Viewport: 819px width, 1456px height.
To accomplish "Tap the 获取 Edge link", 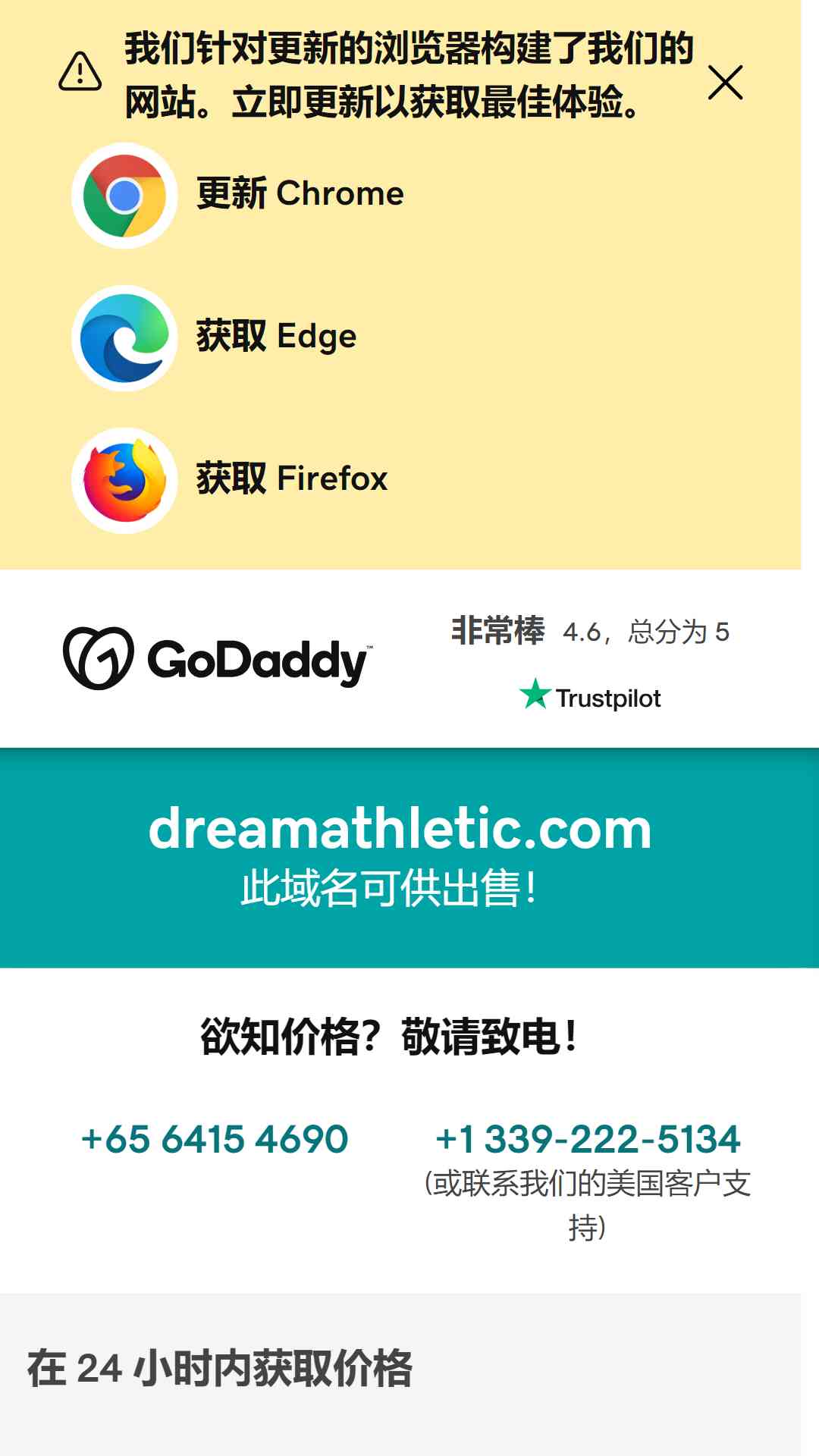I will point(215,337).
